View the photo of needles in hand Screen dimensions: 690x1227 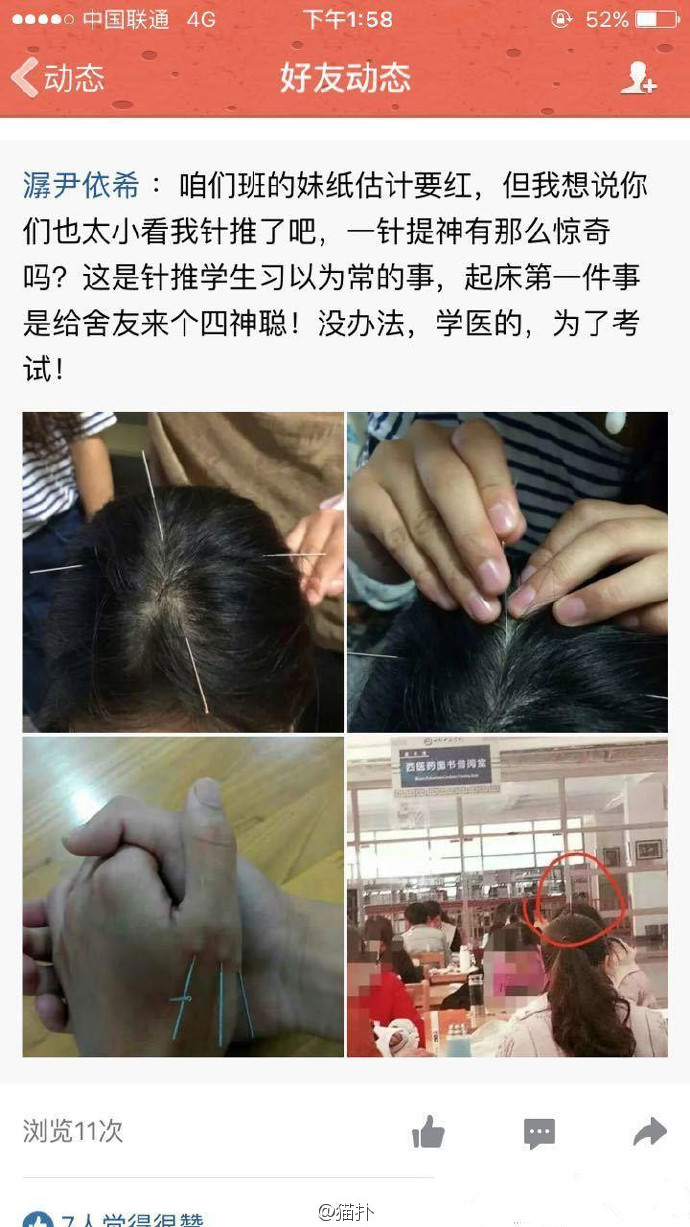(183, 897)
